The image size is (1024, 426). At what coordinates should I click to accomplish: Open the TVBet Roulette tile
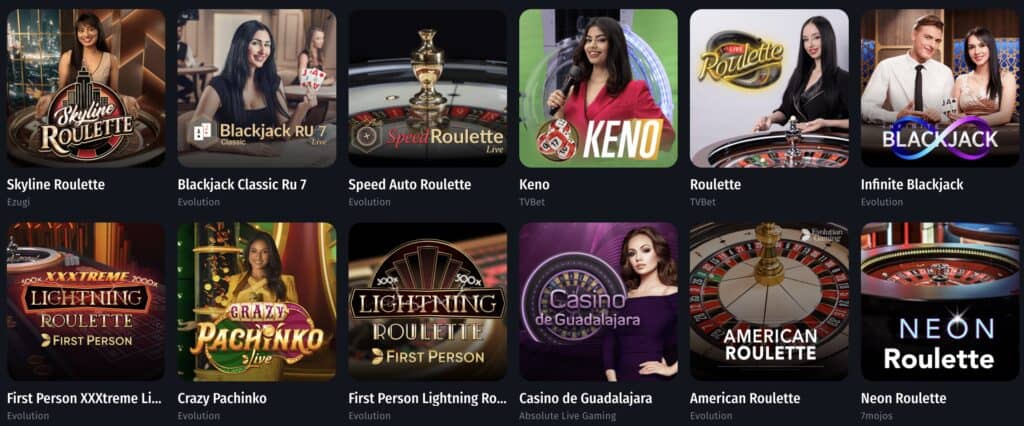pyautogui.click(x=769, y=88)
